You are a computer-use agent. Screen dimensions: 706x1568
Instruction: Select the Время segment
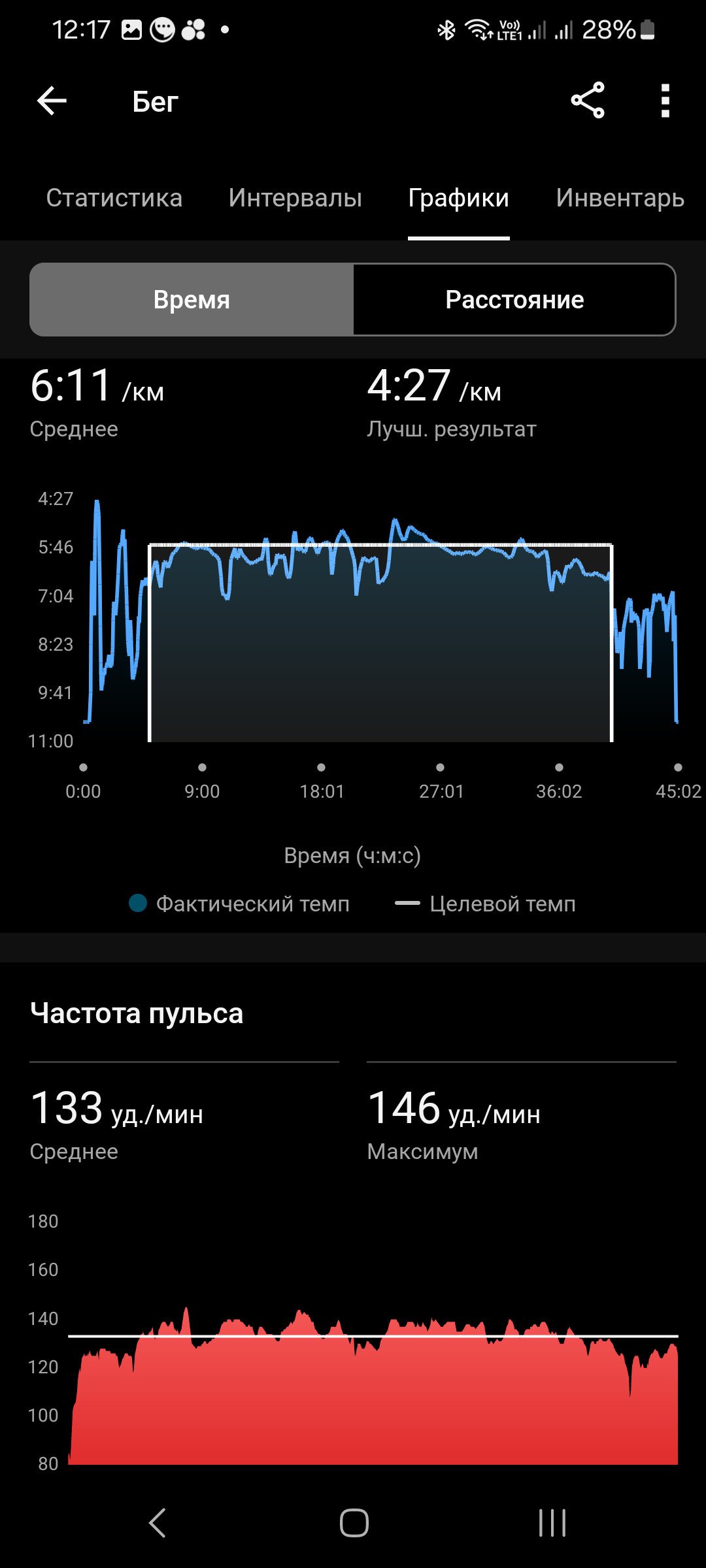coord(192,300)
